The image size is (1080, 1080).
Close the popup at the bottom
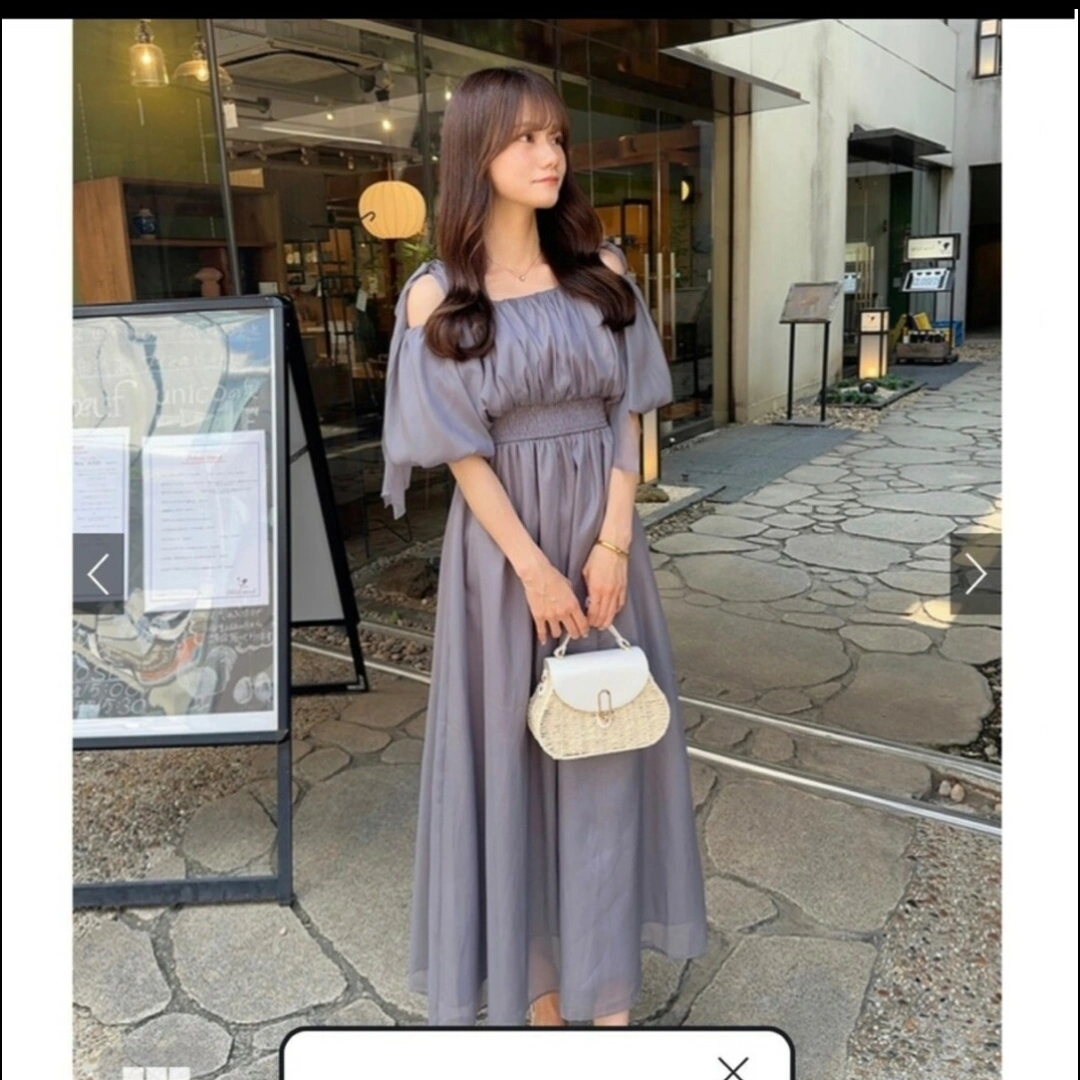pyautogui.click(x=733, y=1068)
